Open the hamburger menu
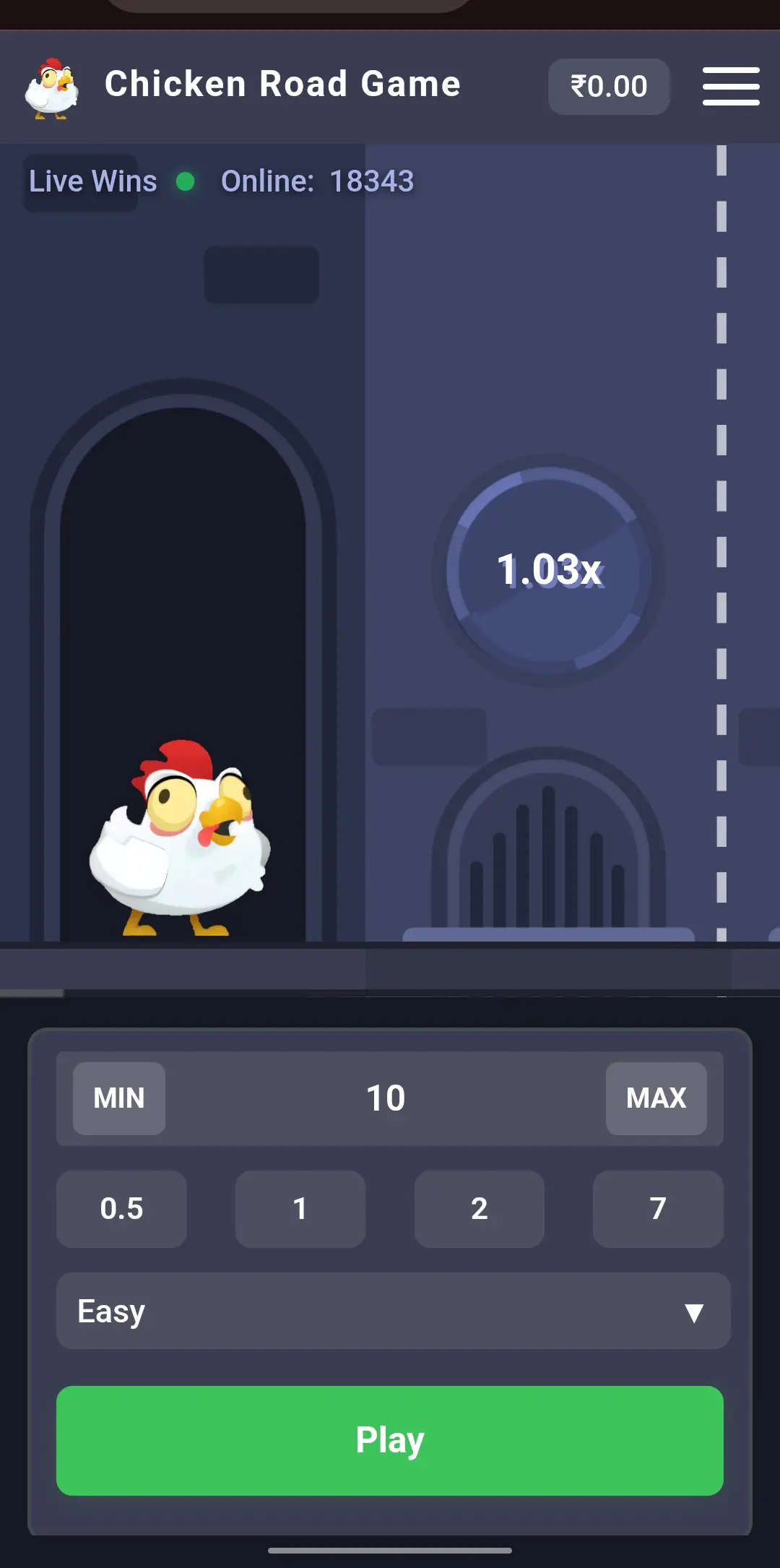Viewport: 780px width, 1568px height. click(x=730, y=86)
